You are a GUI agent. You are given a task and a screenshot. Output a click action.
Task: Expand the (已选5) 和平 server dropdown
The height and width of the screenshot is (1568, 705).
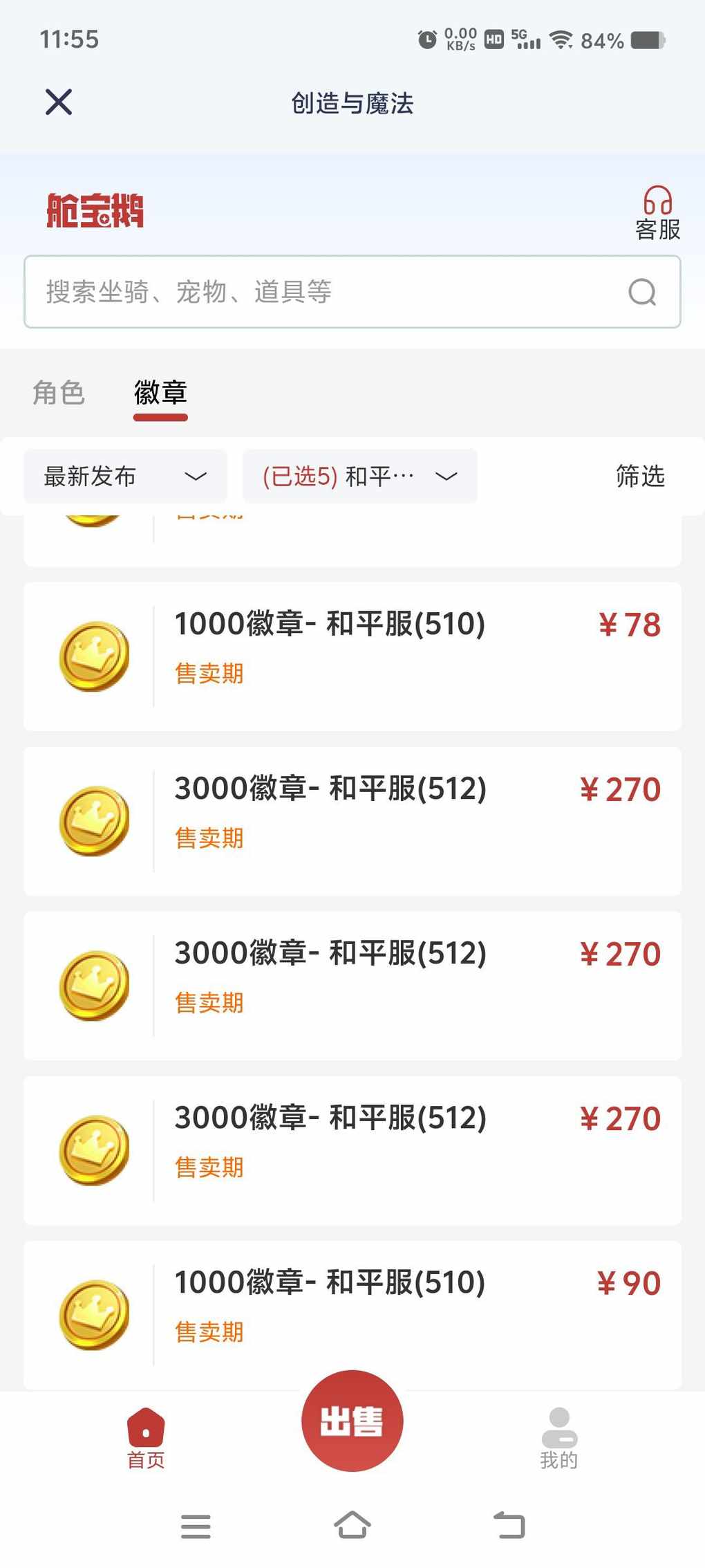(360, 477)
